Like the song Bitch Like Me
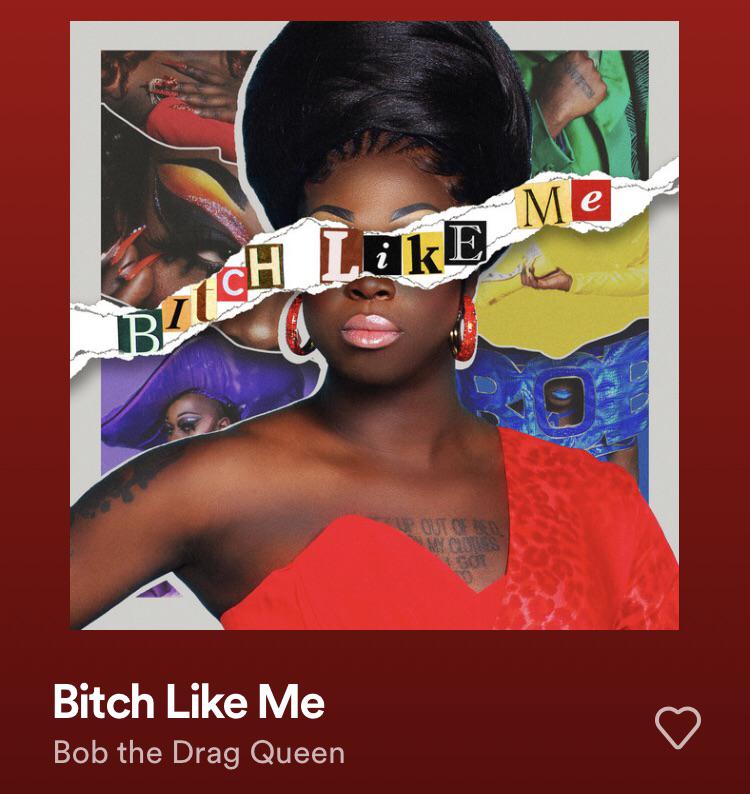This screenshot has width=750, height=794. (x=678, y=728)
